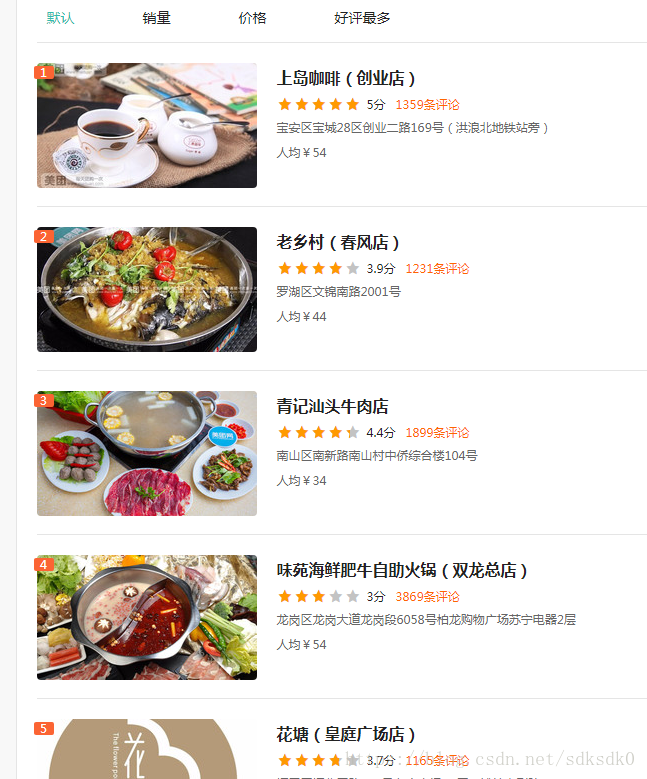
Task: Sort restaurants by 销量
Action: coord(156,18)
